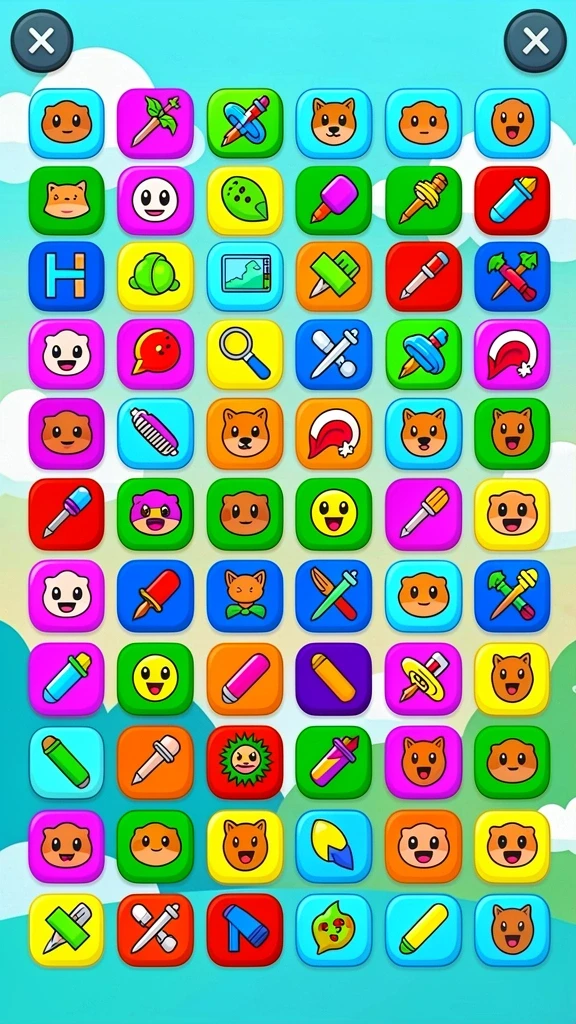Choose the spiky green face on red
The image size is (576, 1024).
pyautogui.click(x=245, y=761)
